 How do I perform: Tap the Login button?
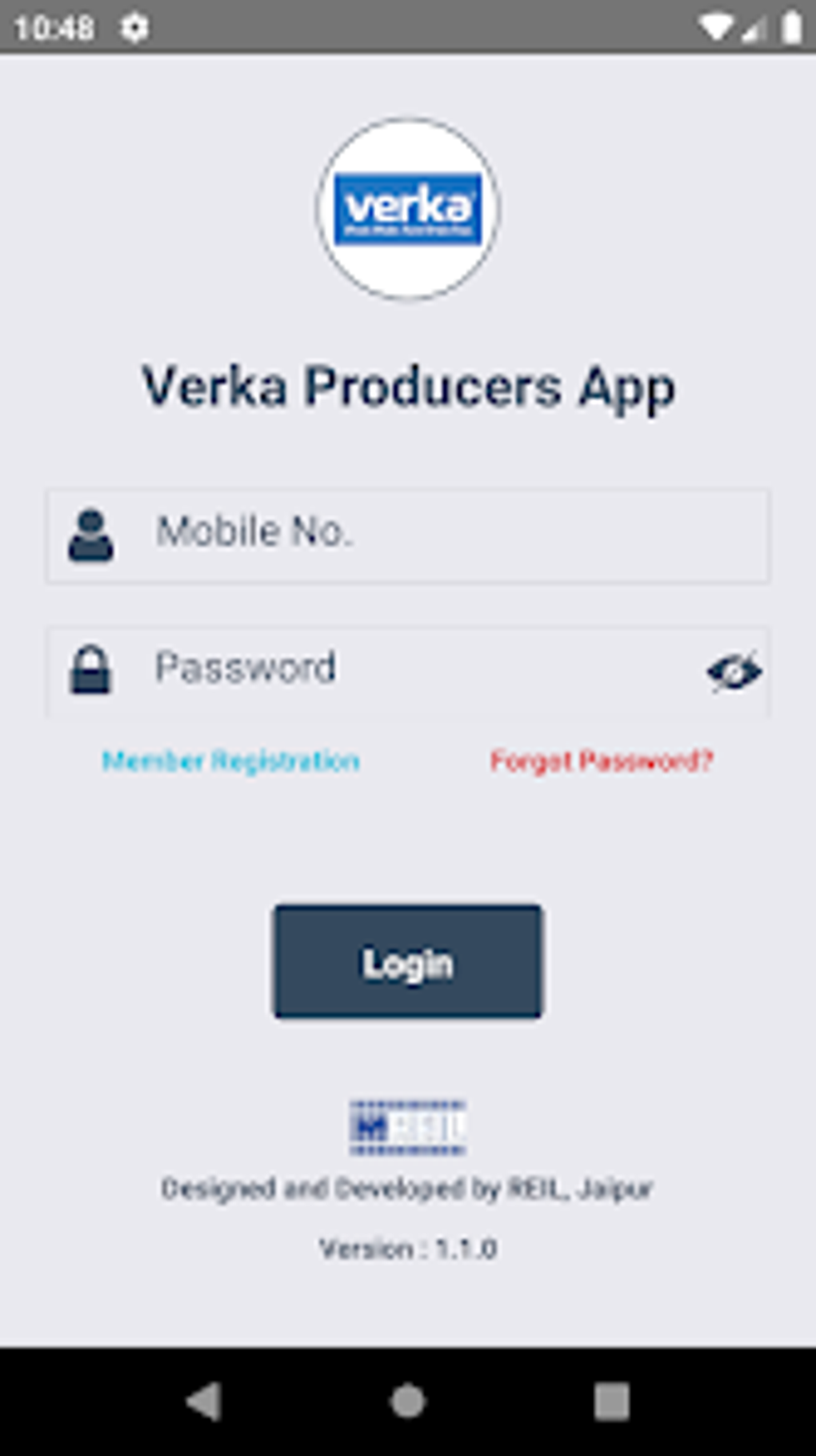pos(408,961)
